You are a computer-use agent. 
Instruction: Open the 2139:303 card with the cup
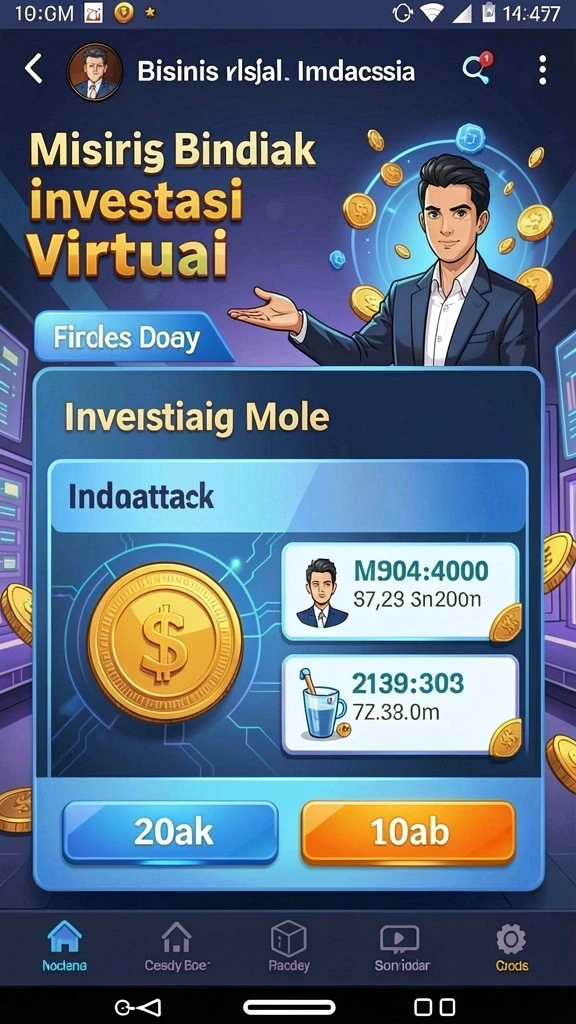pos(400,704)
